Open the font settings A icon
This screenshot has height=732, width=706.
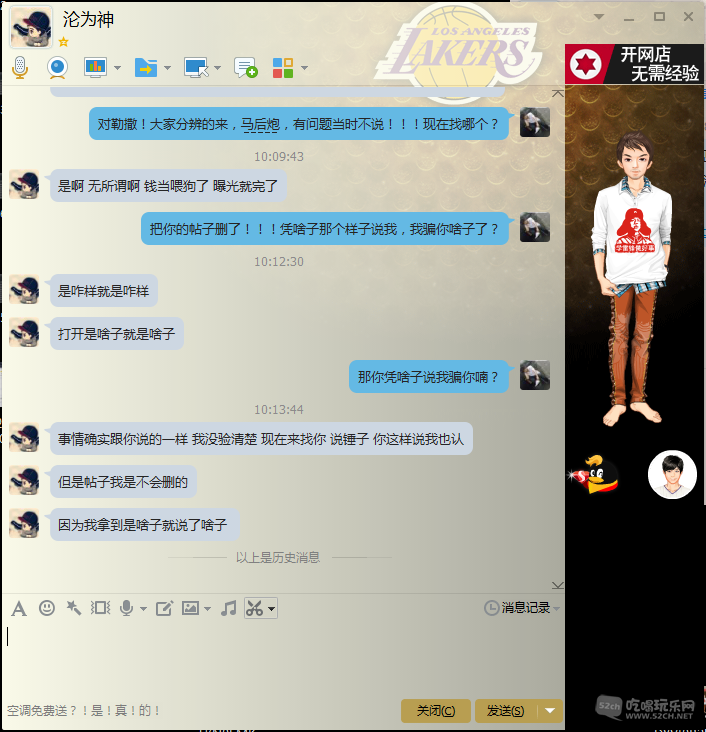[x=18, y=608]
